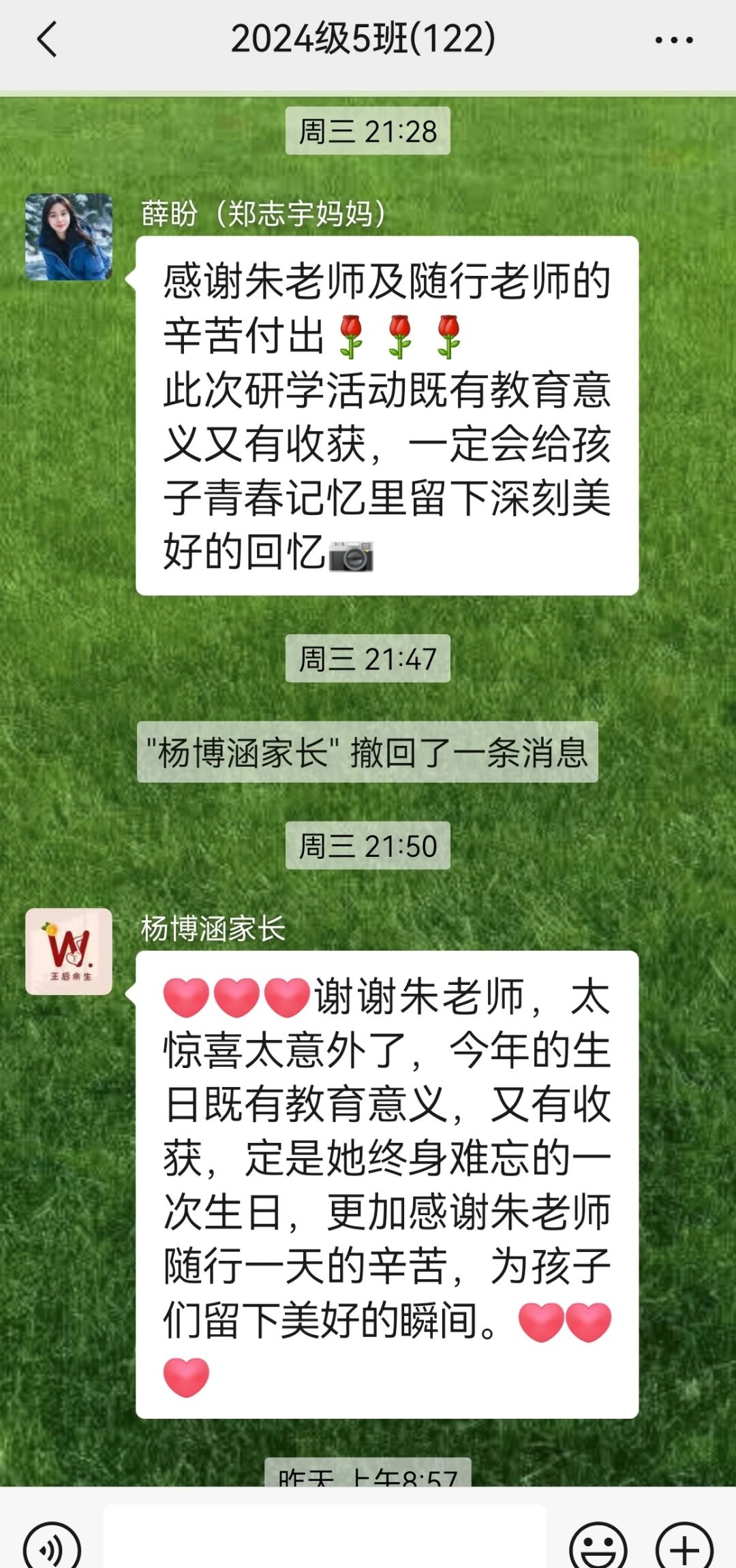This screenshot has width=736, height=1568.
Task: Open 薛盼 (郑志宇妈妈) profile avatar
Action: [x=69, y=237]
